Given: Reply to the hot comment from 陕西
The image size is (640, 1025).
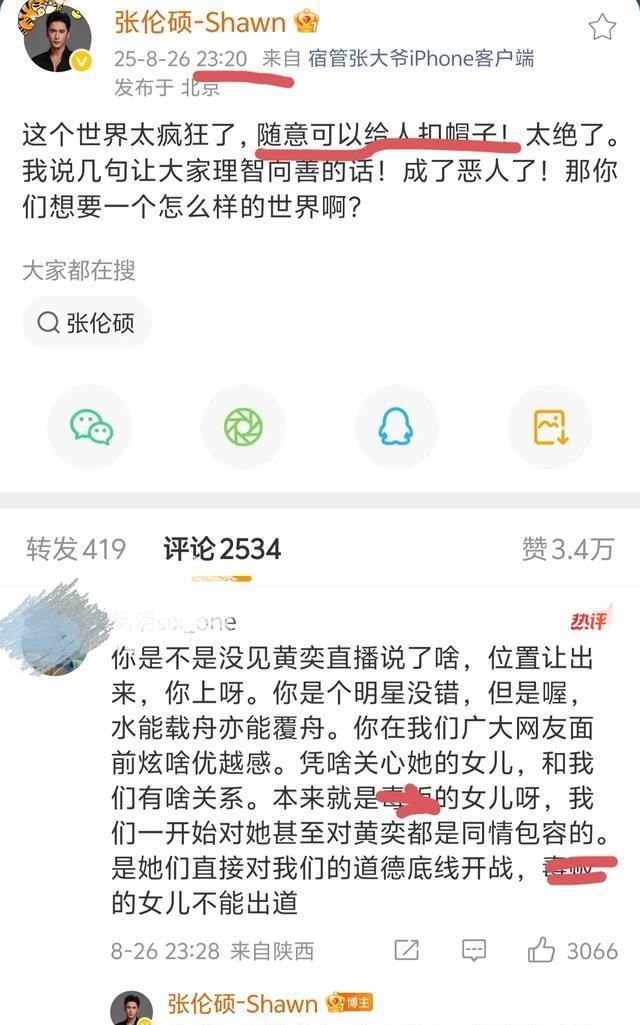Looking at the screenshot, I should [x=473, y=950].
